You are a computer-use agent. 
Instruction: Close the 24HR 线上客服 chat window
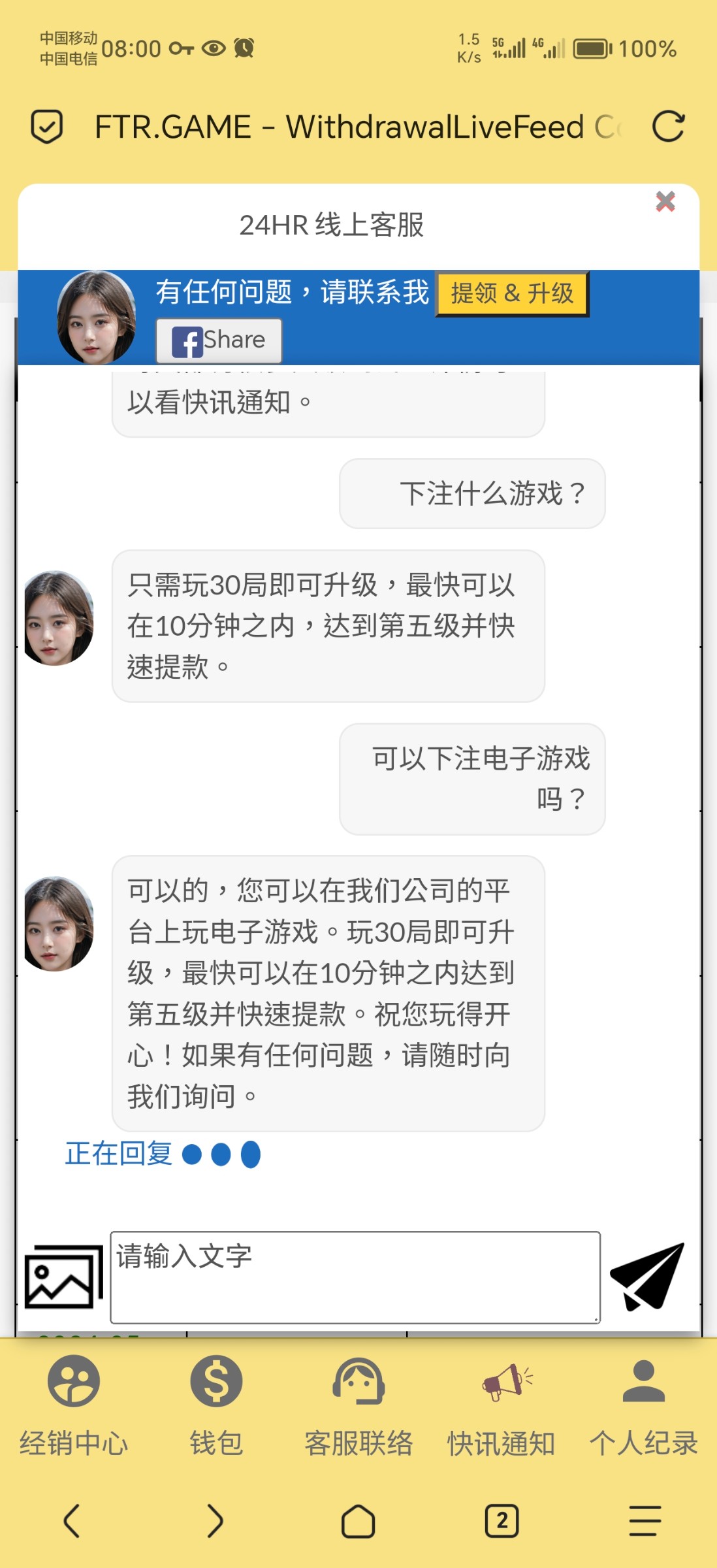[x=665, y=202]
